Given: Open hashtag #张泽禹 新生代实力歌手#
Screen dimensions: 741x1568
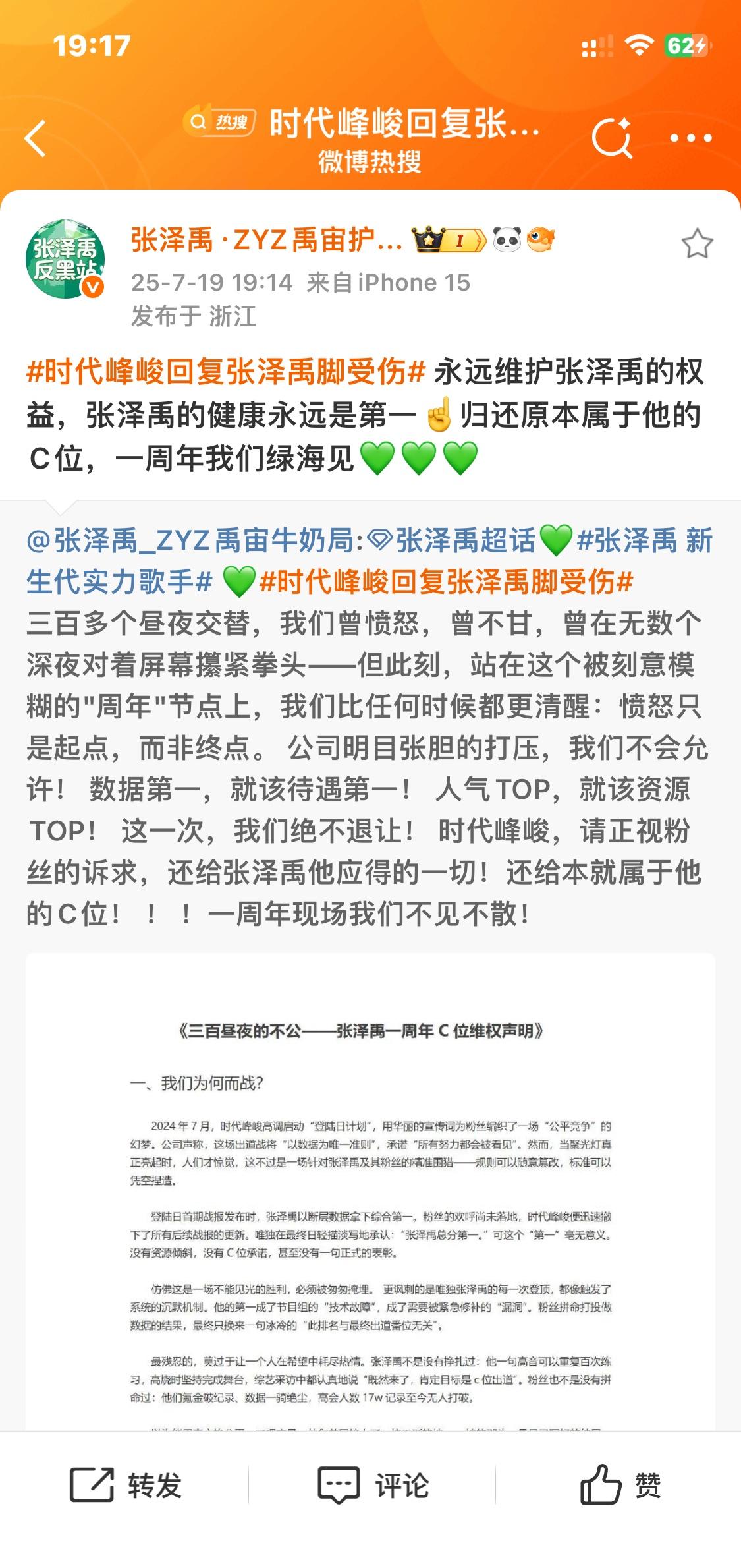Looking at the screenshot, I should point(370,561).
